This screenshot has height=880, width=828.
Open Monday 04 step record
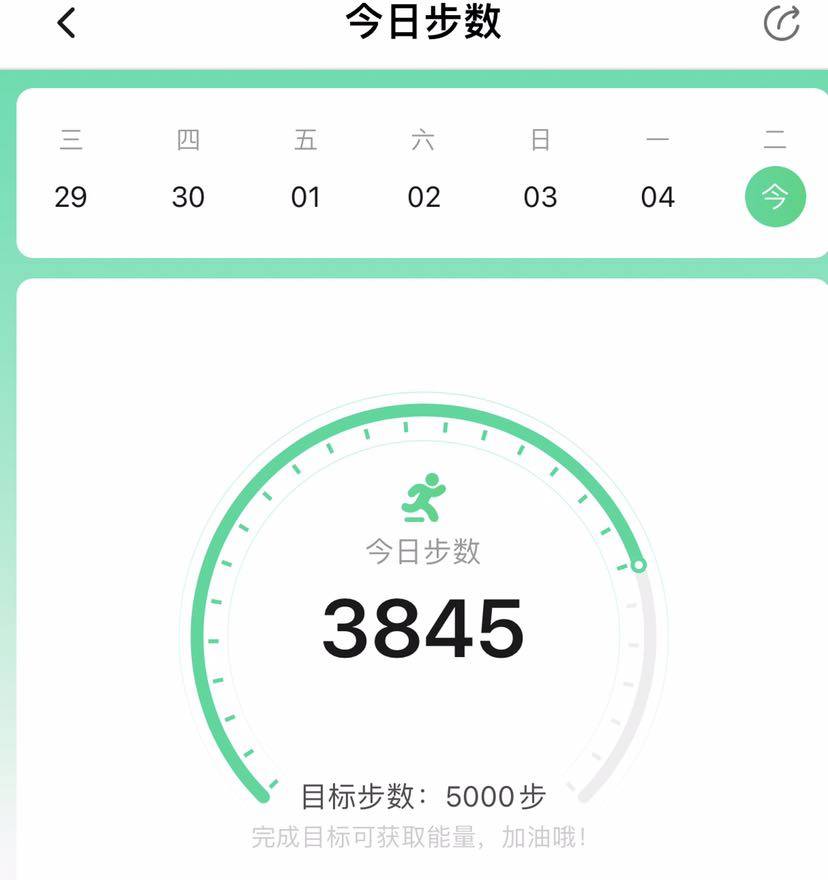click(x=657, y=196)
